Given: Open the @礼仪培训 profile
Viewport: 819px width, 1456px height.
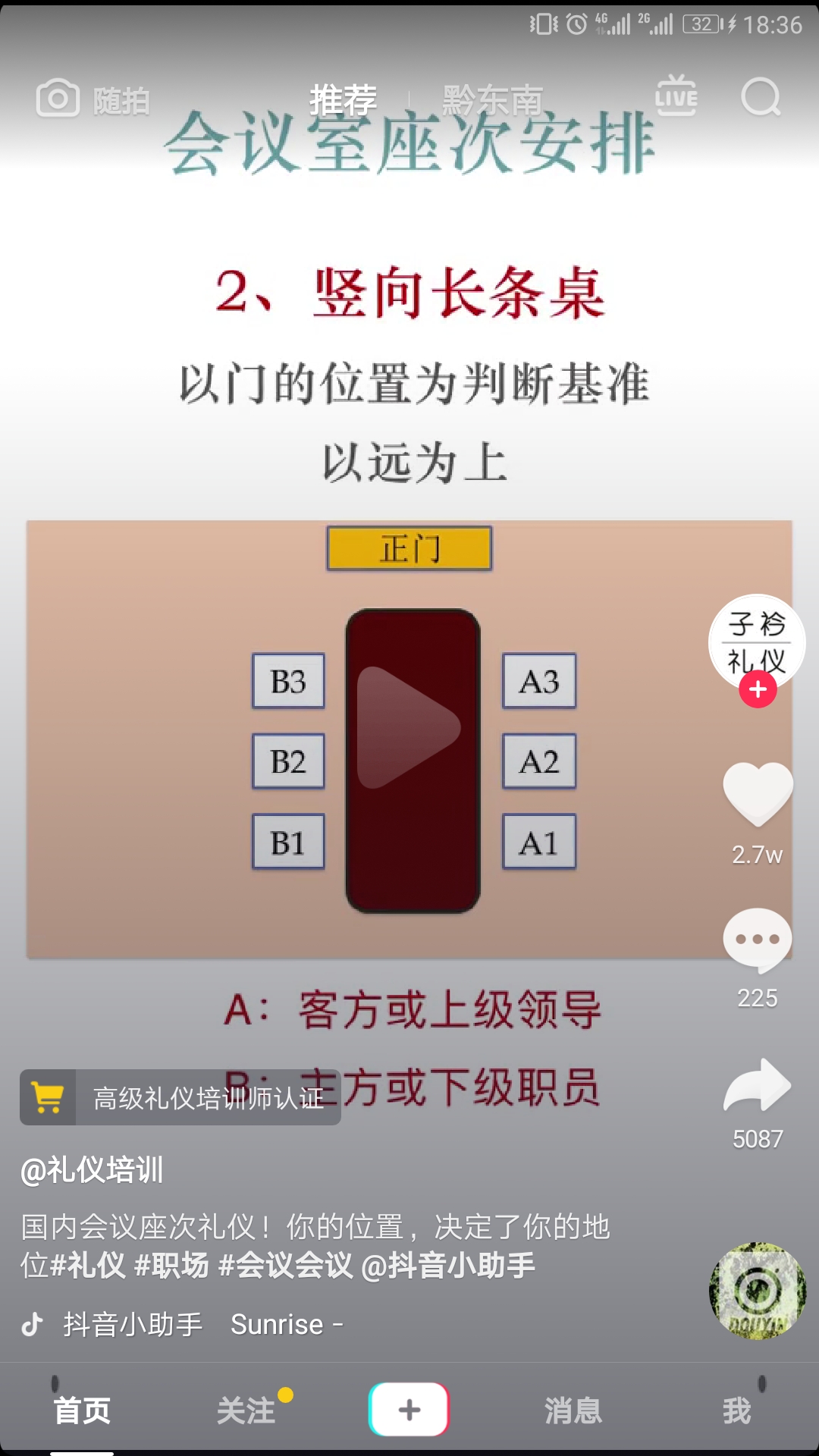Looking at the screenshot, I should [92, 1170].
